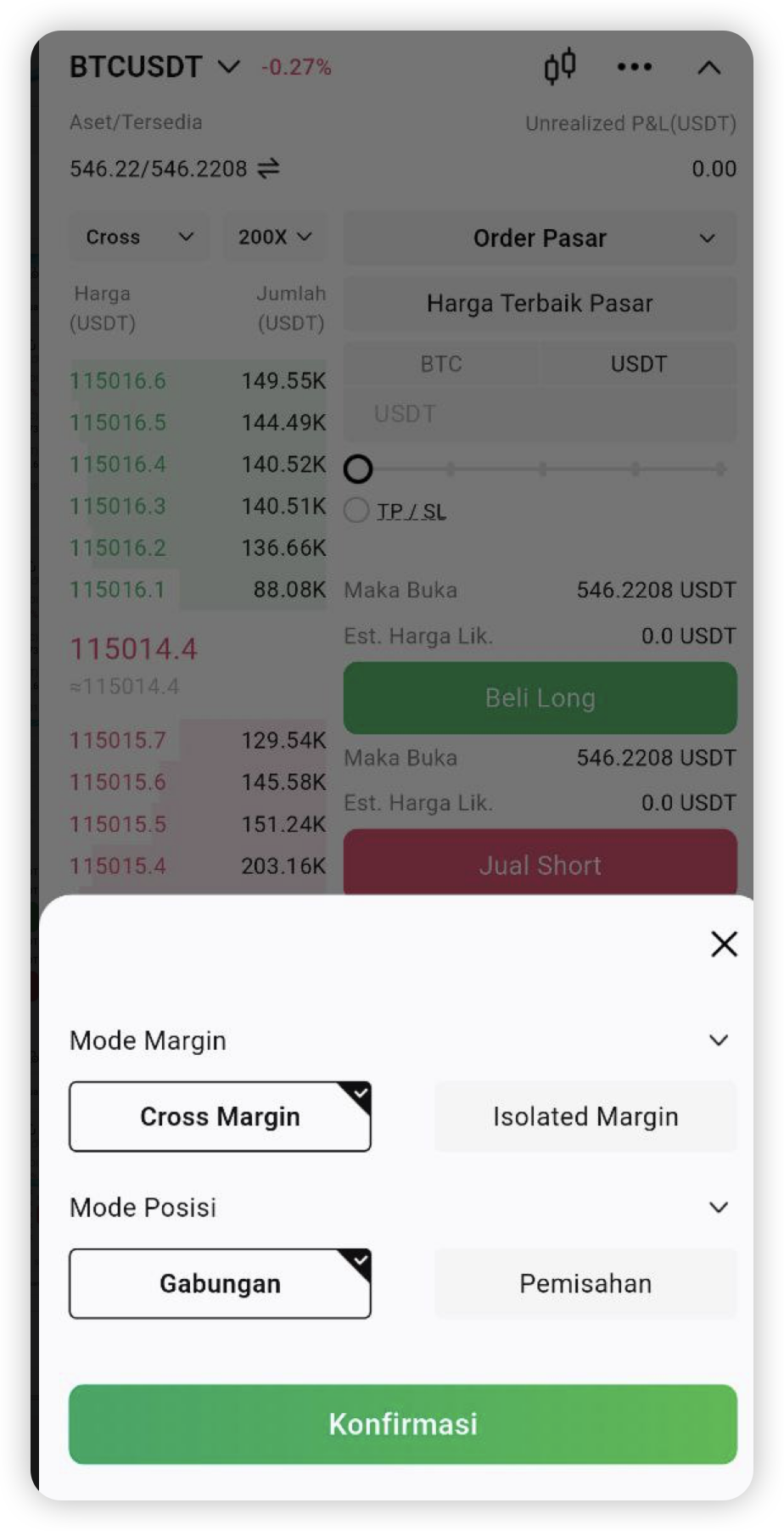Collapse the Mode Posisi section chevron
Viewport: 784px width, 1531px height.
point(719,1208)
